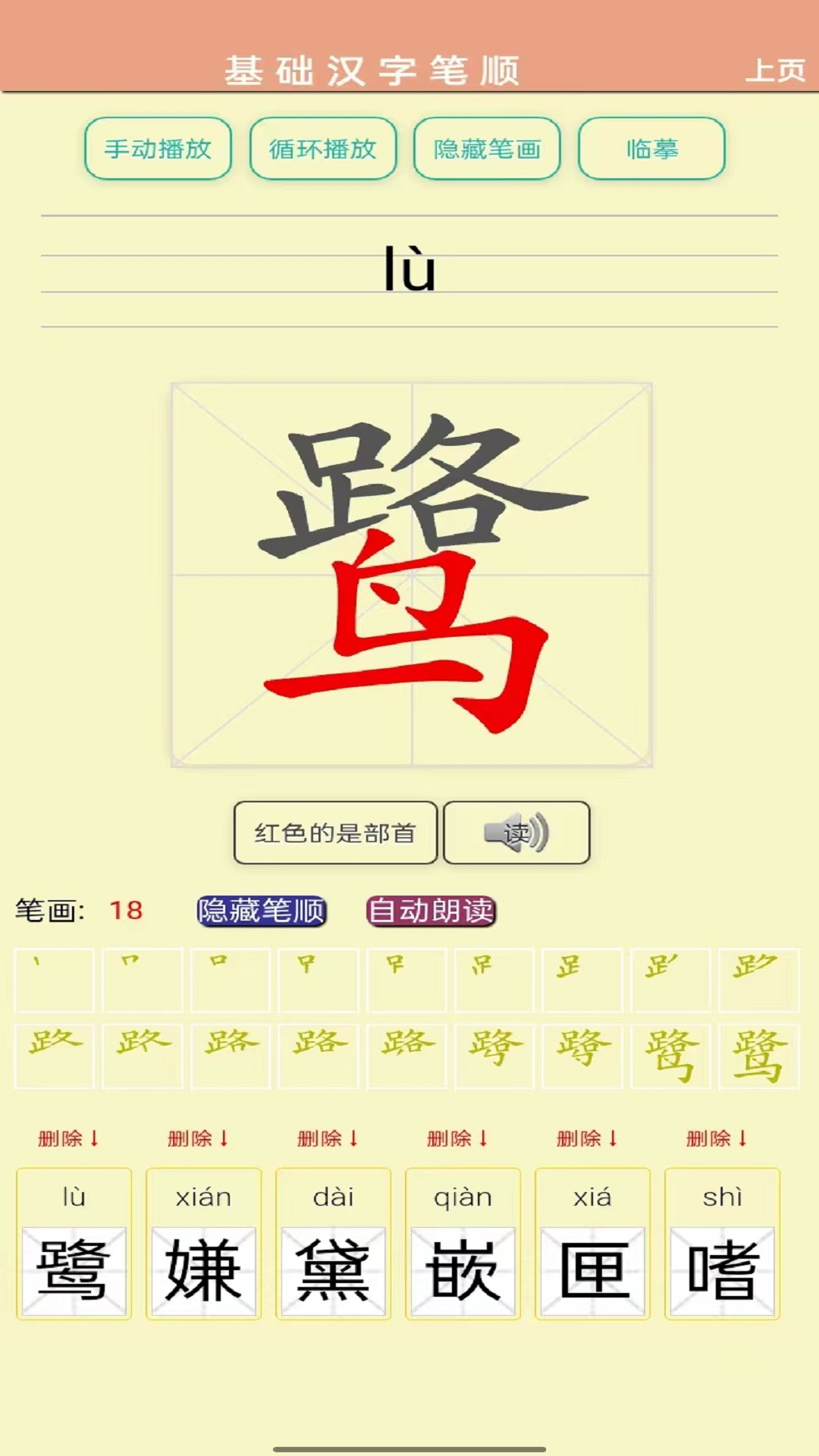Click the 红色的是部首 hint button

click(x=335, y=833)
